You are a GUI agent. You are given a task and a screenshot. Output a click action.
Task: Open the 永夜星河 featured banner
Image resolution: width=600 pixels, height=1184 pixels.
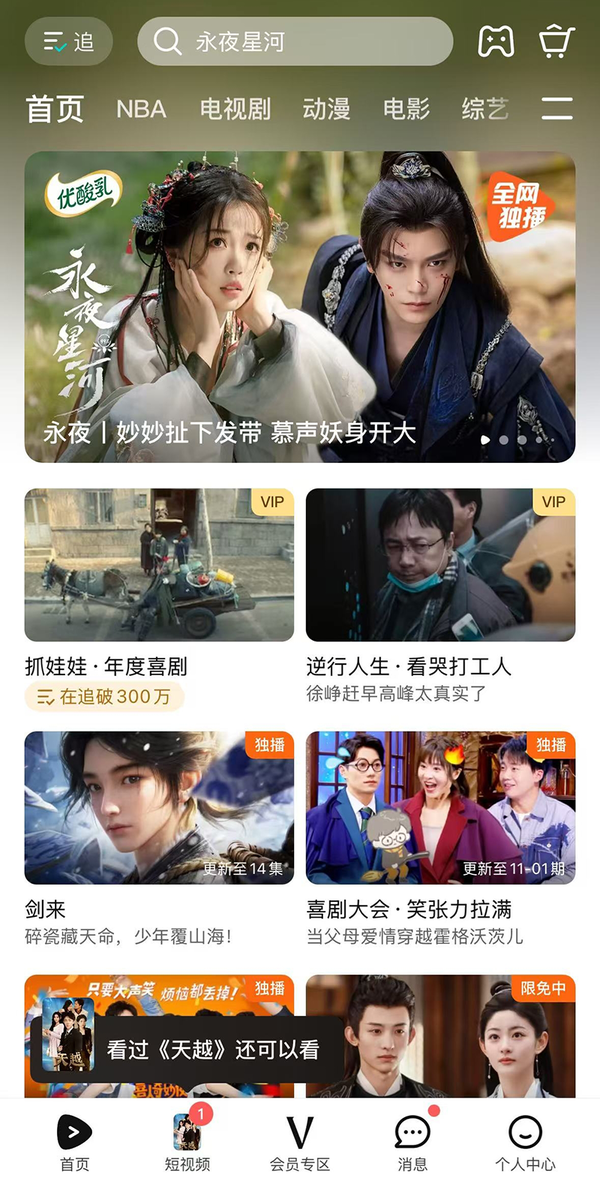(300, 306)
